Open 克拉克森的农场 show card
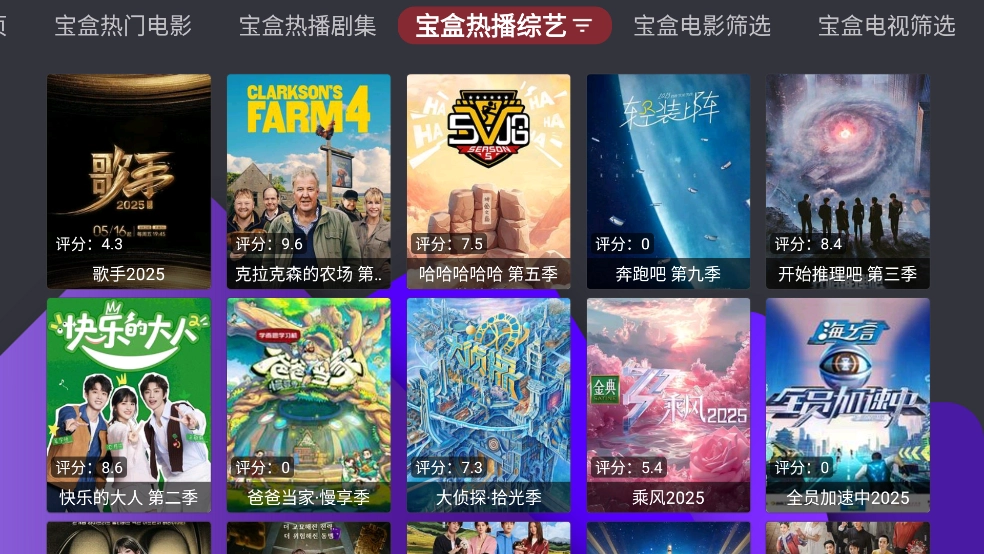This screenshot has height=554, width=984. 309,181
